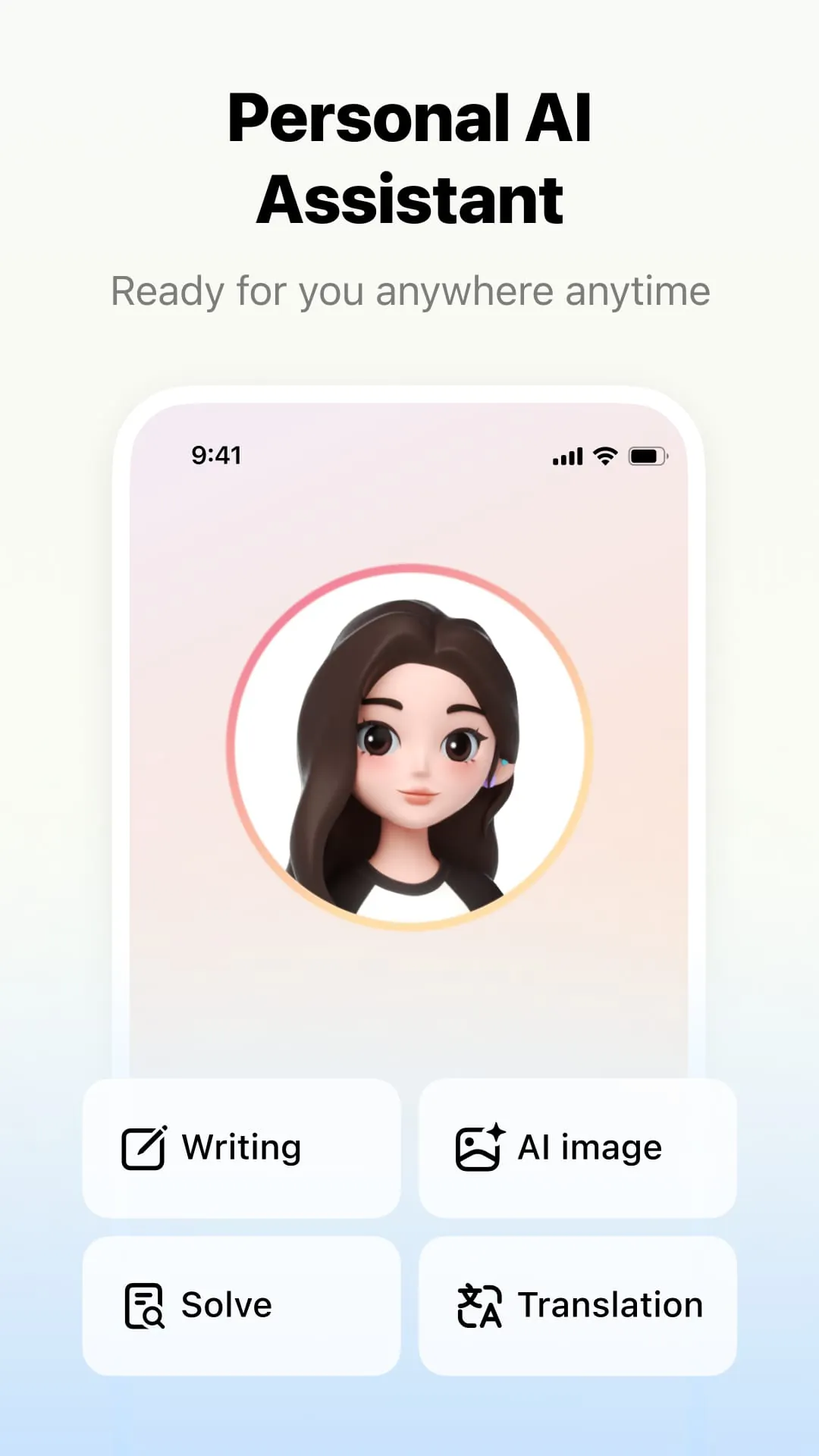Select the Writing pencil icon

click(144, 1146)
